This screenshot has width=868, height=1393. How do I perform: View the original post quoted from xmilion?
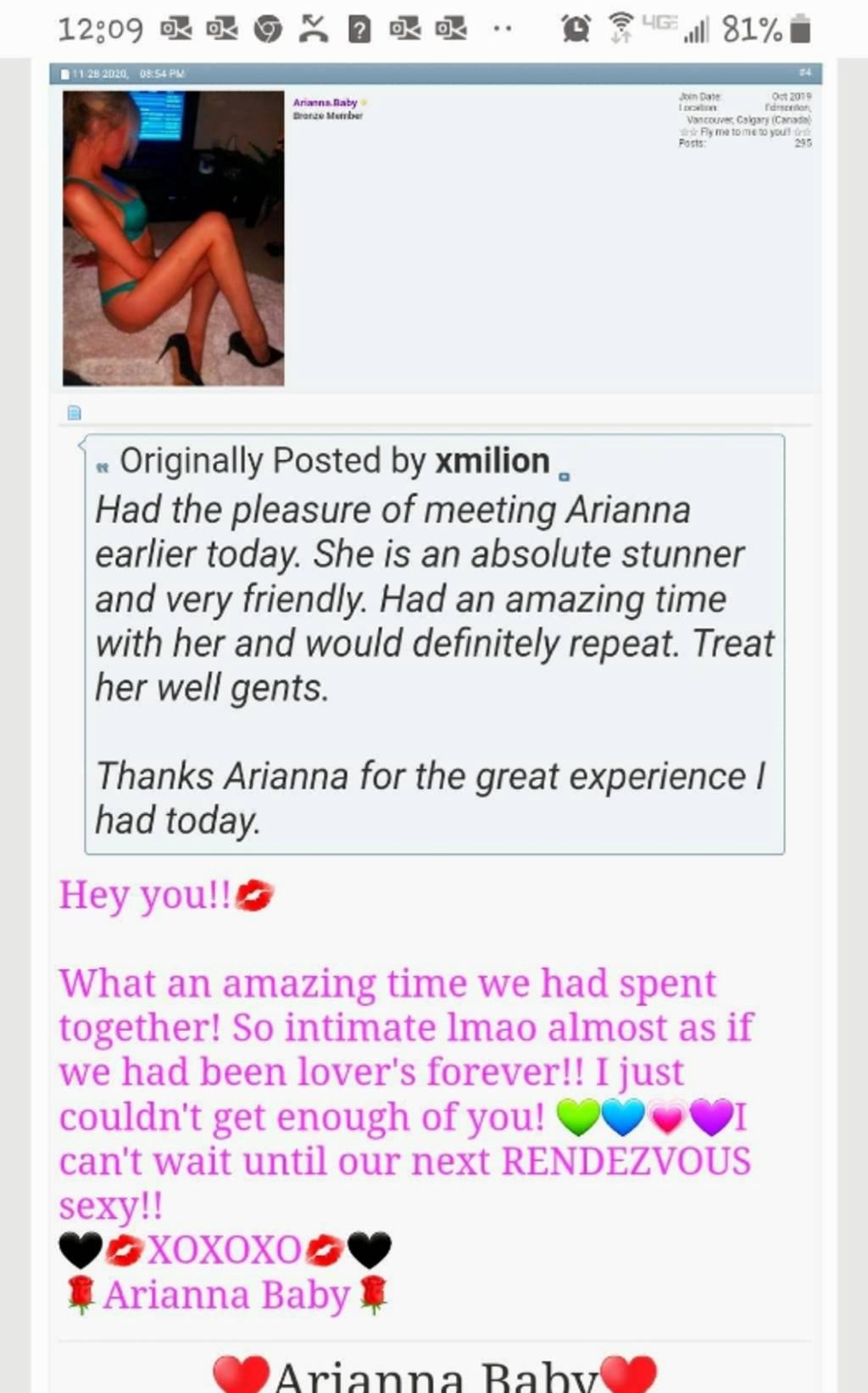(565, 477)
